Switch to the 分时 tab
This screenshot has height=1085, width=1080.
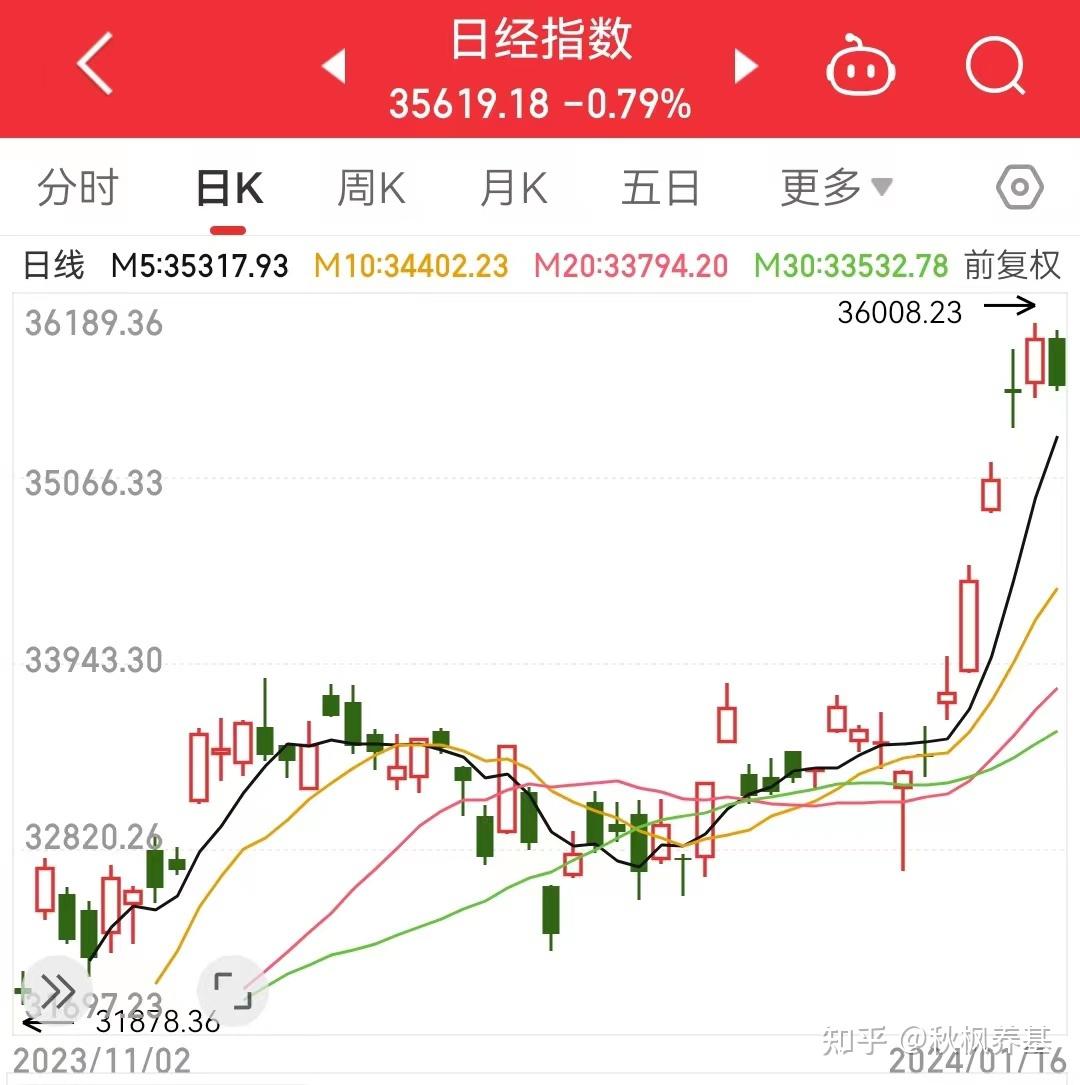(x=78, y=186)
